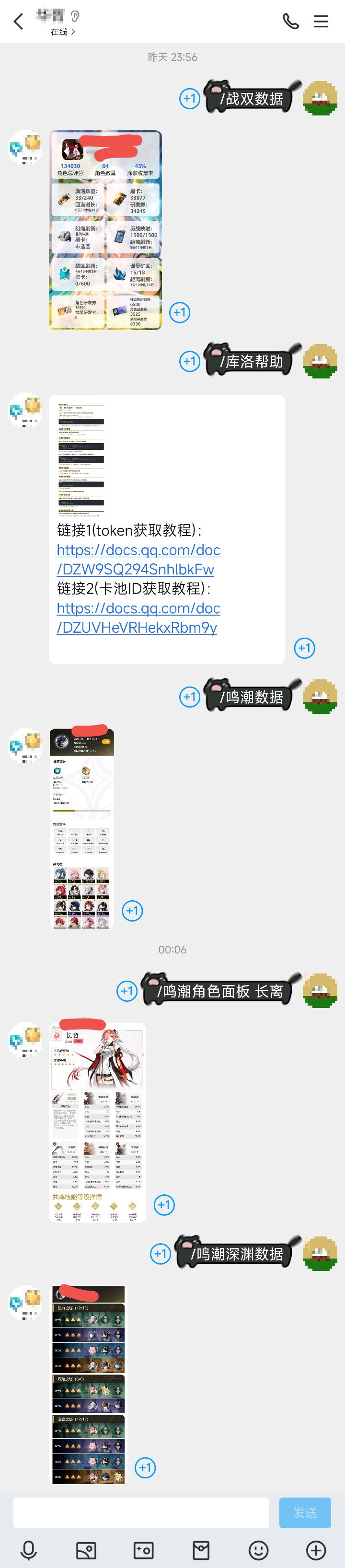Screen dimensions: 345x1568
Task: Tap +1 next to /鸣潮角色面板 长离 message
Action: [x=126, y=991]
